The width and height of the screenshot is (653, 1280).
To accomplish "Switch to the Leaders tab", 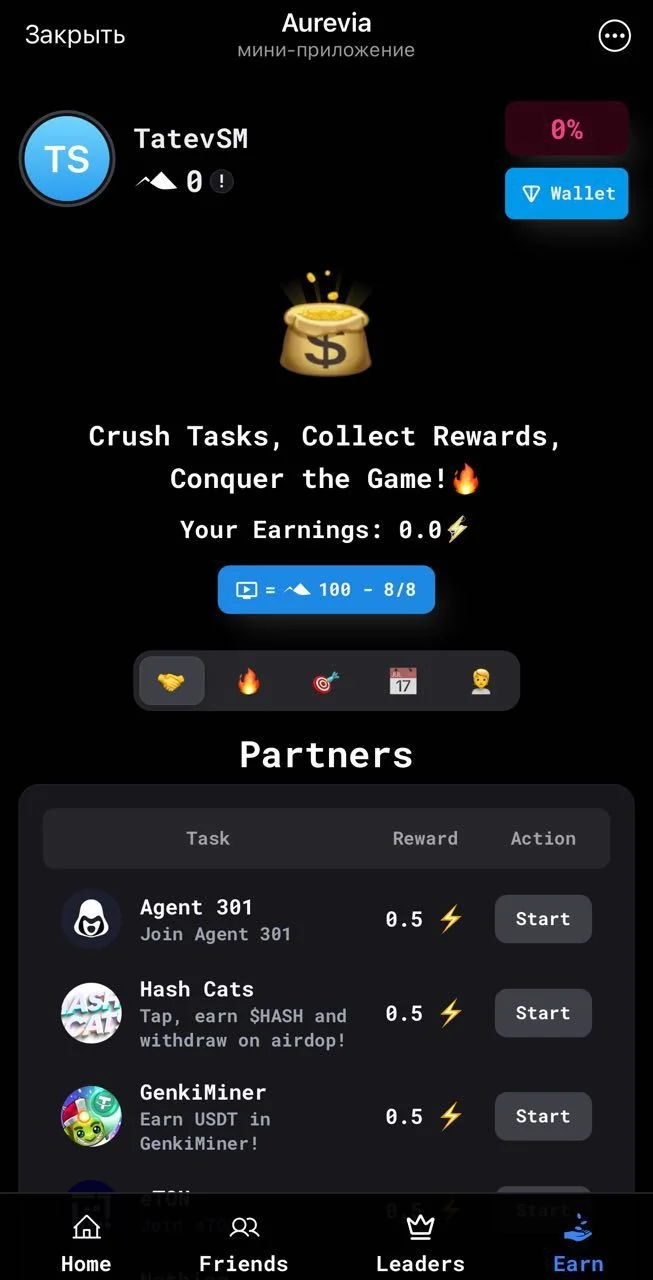I will click(x=420, y=1243).
